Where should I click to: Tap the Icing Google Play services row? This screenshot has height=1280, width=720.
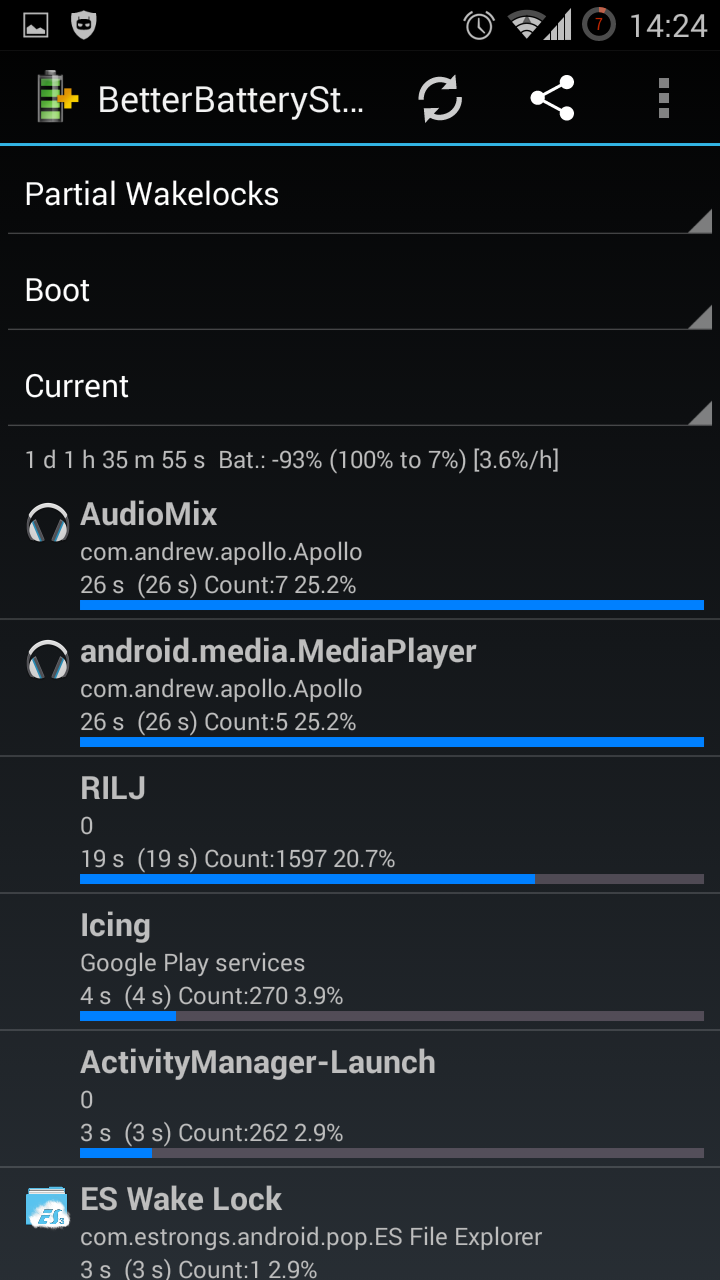tap(360, 962)
